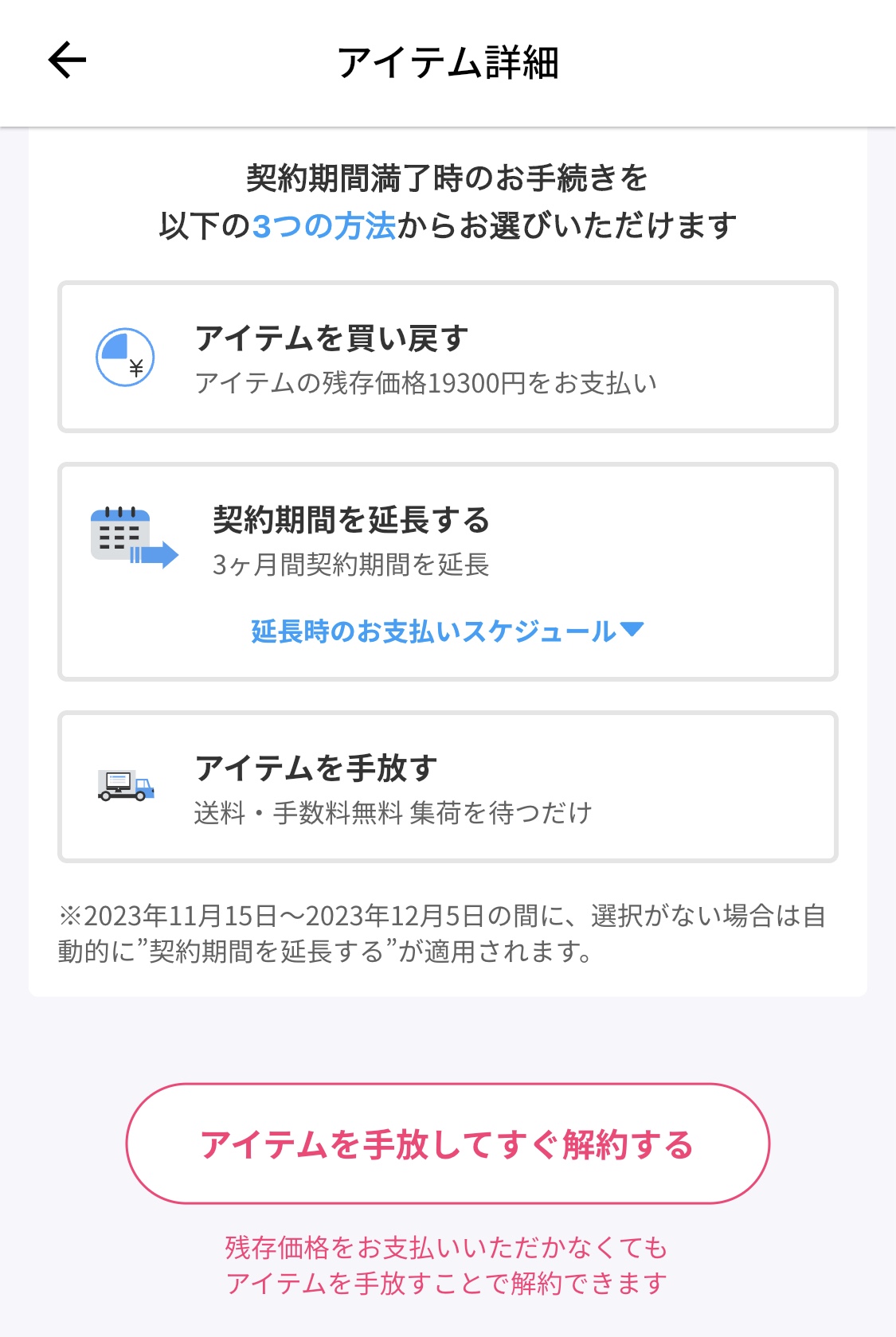Image resolution: width=896 pixels, height=1337 pixels.
Task: Choose the 契約期間を延長する option card
Action: click(x=448, y=541)
